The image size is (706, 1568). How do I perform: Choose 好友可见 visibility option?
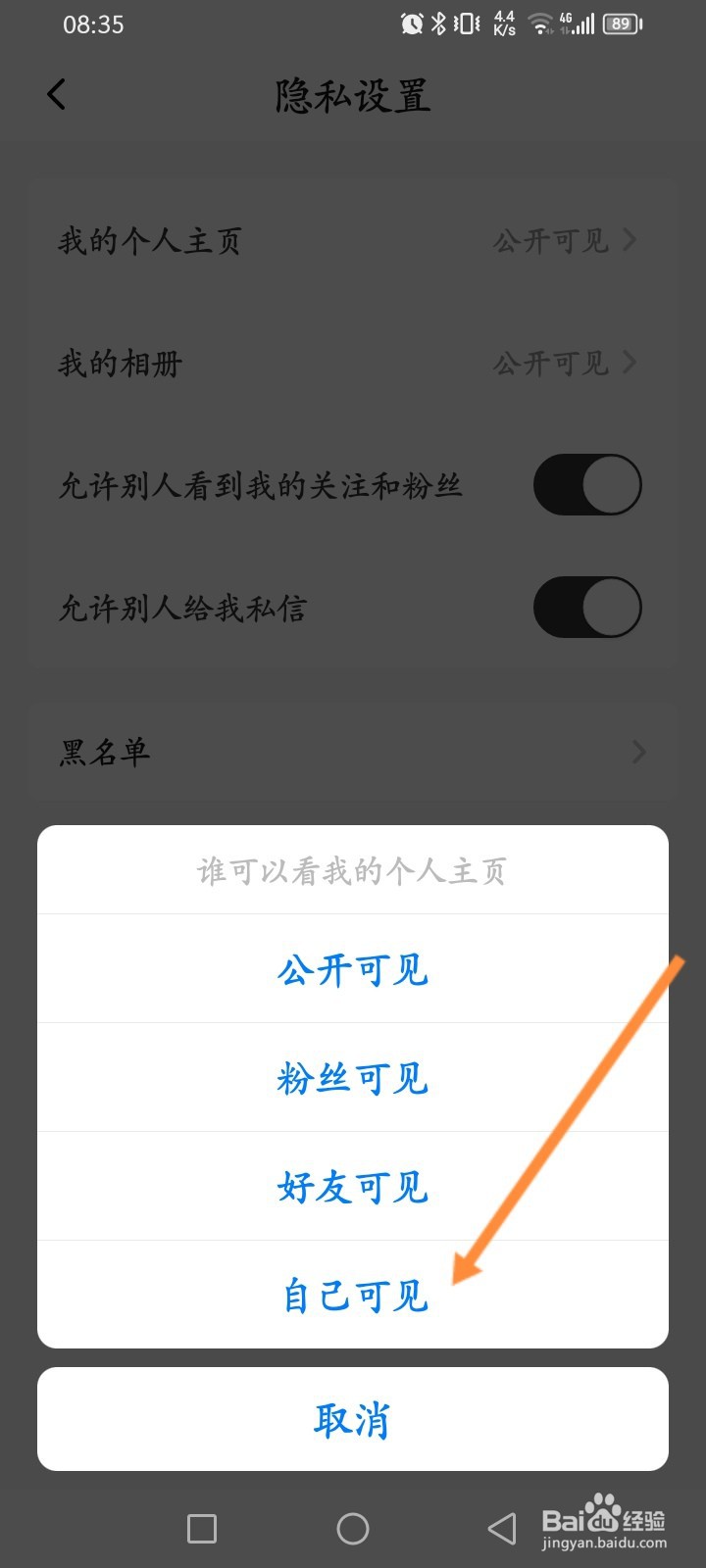pos(353,1189)
